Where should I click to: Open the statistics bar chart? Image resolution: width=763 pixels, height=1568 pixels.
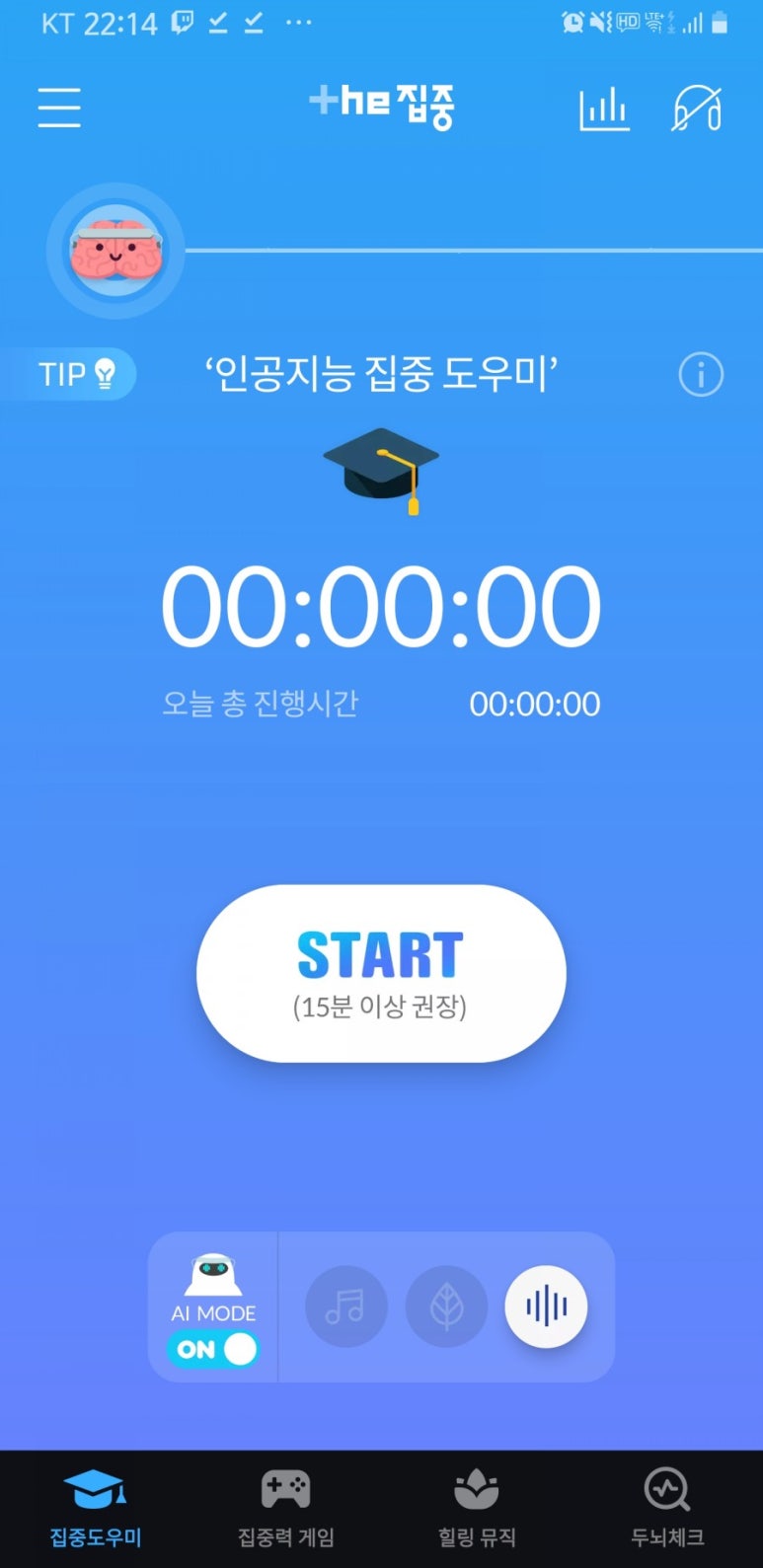coord(604,108)
